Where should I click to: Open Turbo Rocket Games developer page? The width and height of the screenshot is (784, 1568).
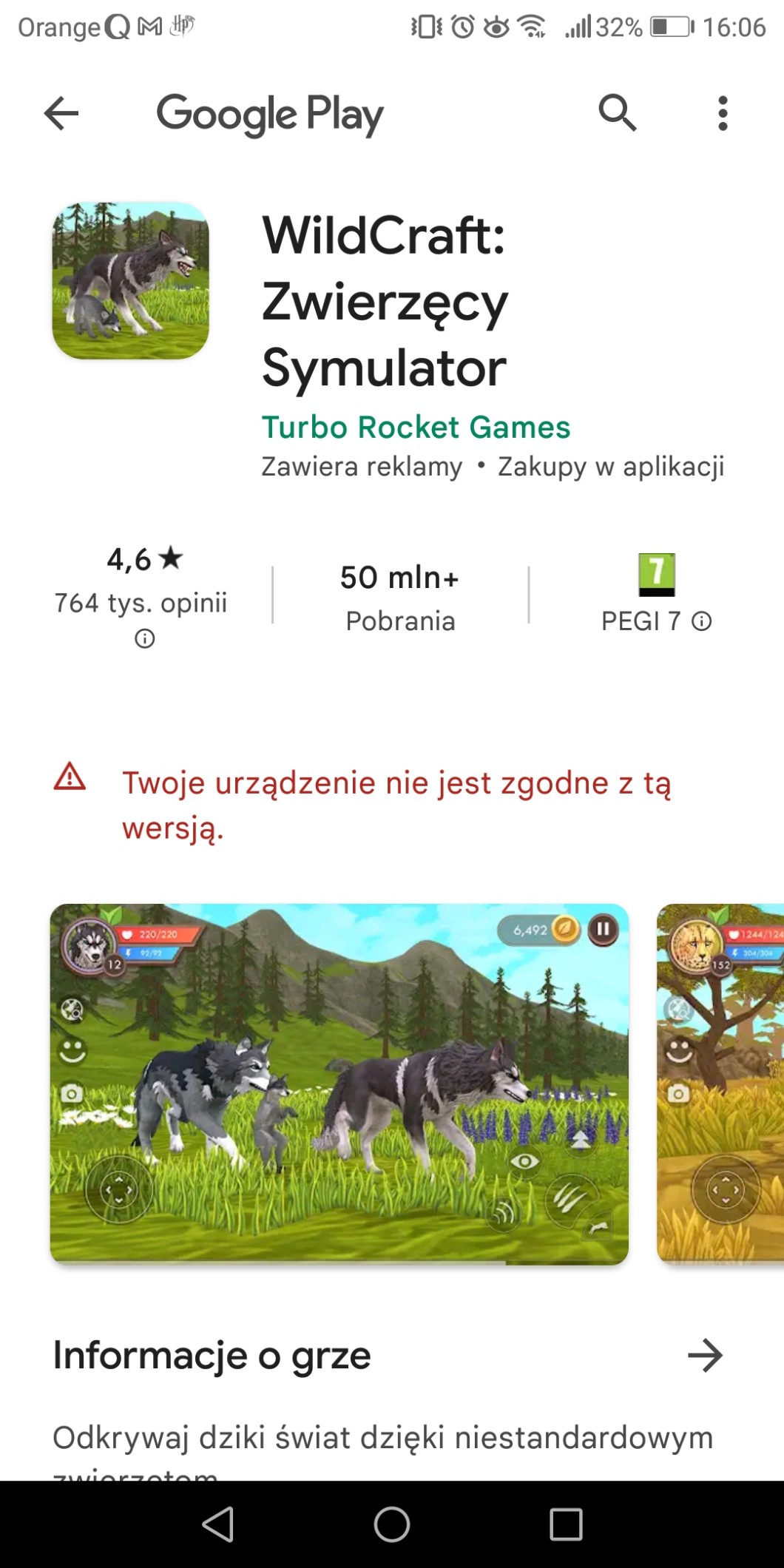416,427
